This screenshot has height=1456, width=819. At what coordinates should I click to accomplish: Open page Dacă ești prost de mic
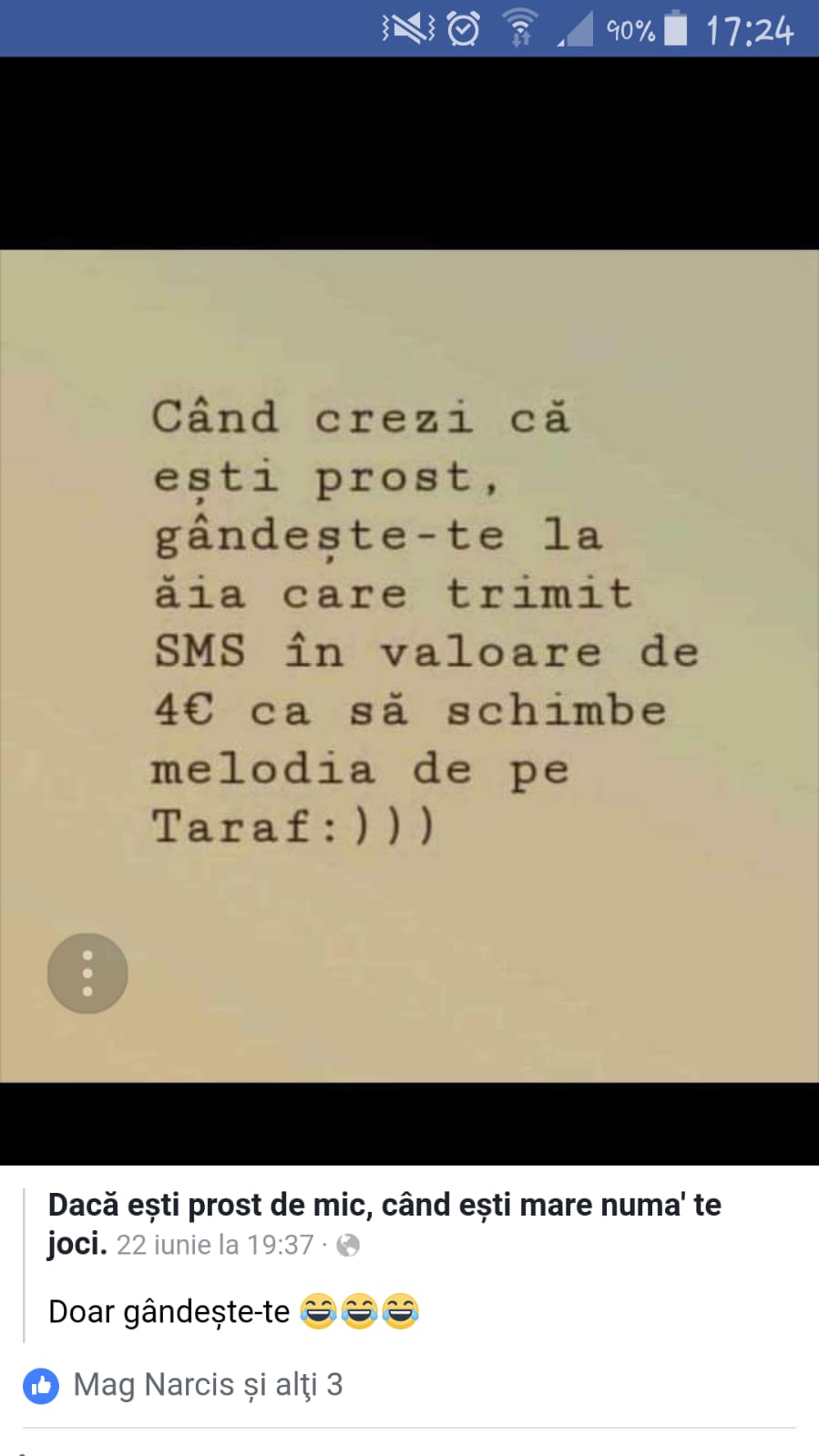pyautogui.click(x=384, y=1223)
